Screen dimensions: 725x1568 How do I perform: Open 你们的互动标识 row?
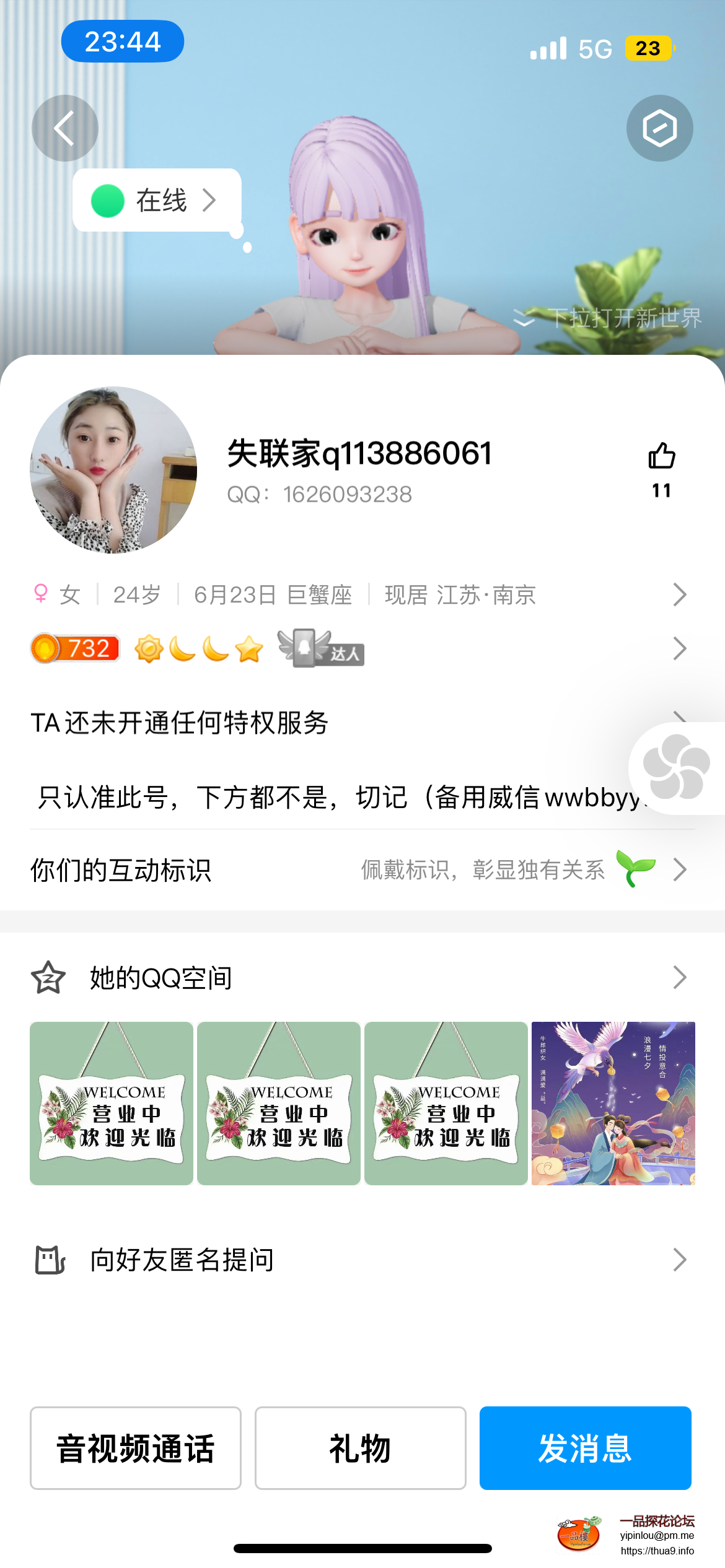pyautogui.click(x=359, y=870)
